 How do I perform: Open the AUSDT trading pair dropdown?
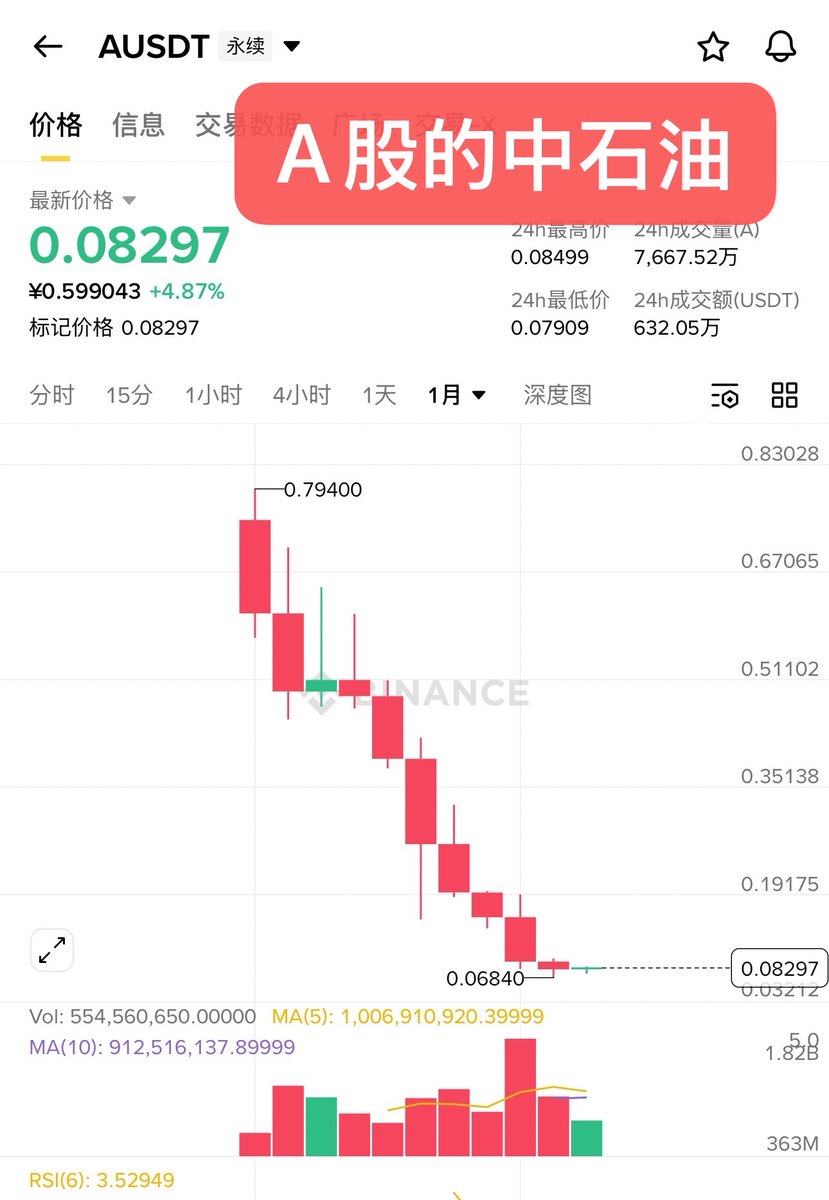292,46
